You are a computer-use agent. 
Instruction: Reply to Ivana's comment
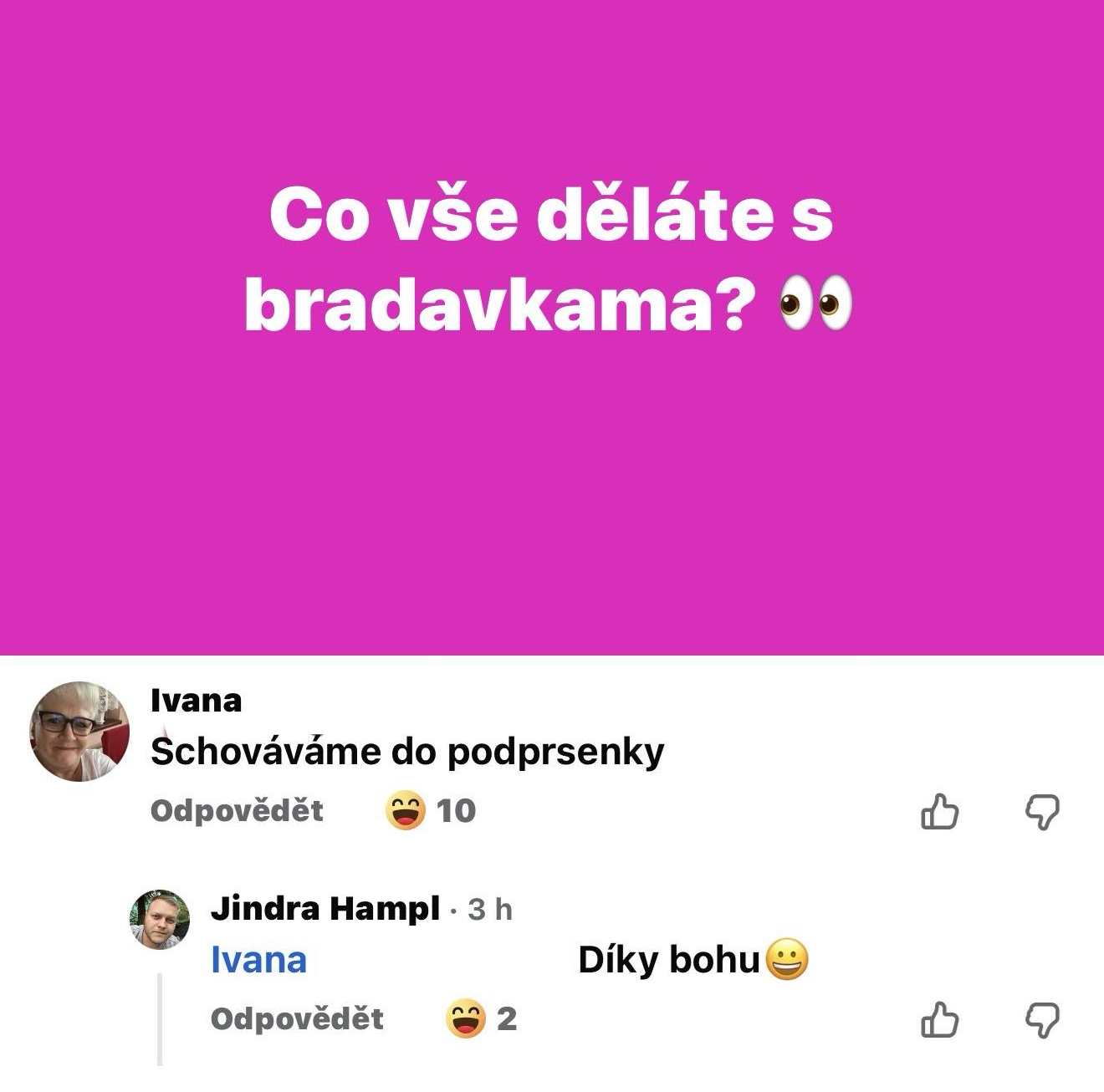[x=237, y=810]
